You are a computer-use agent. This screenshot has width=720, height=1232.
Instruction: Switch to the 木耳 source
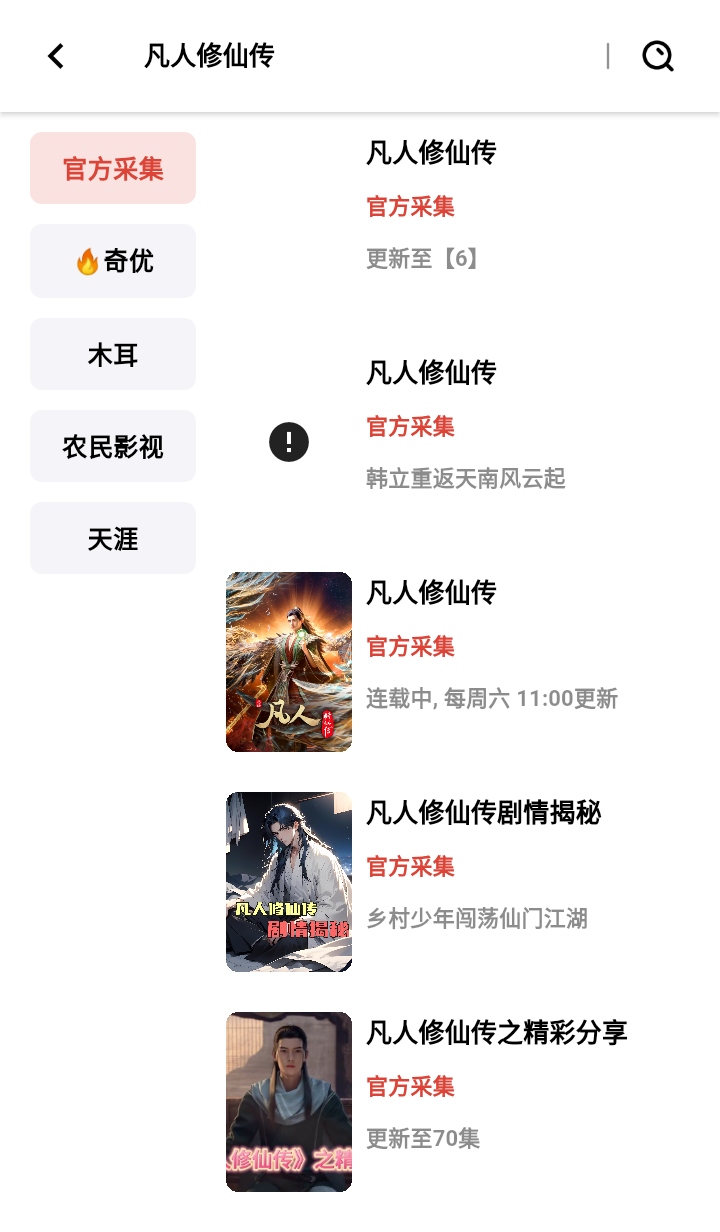(113, 354)
